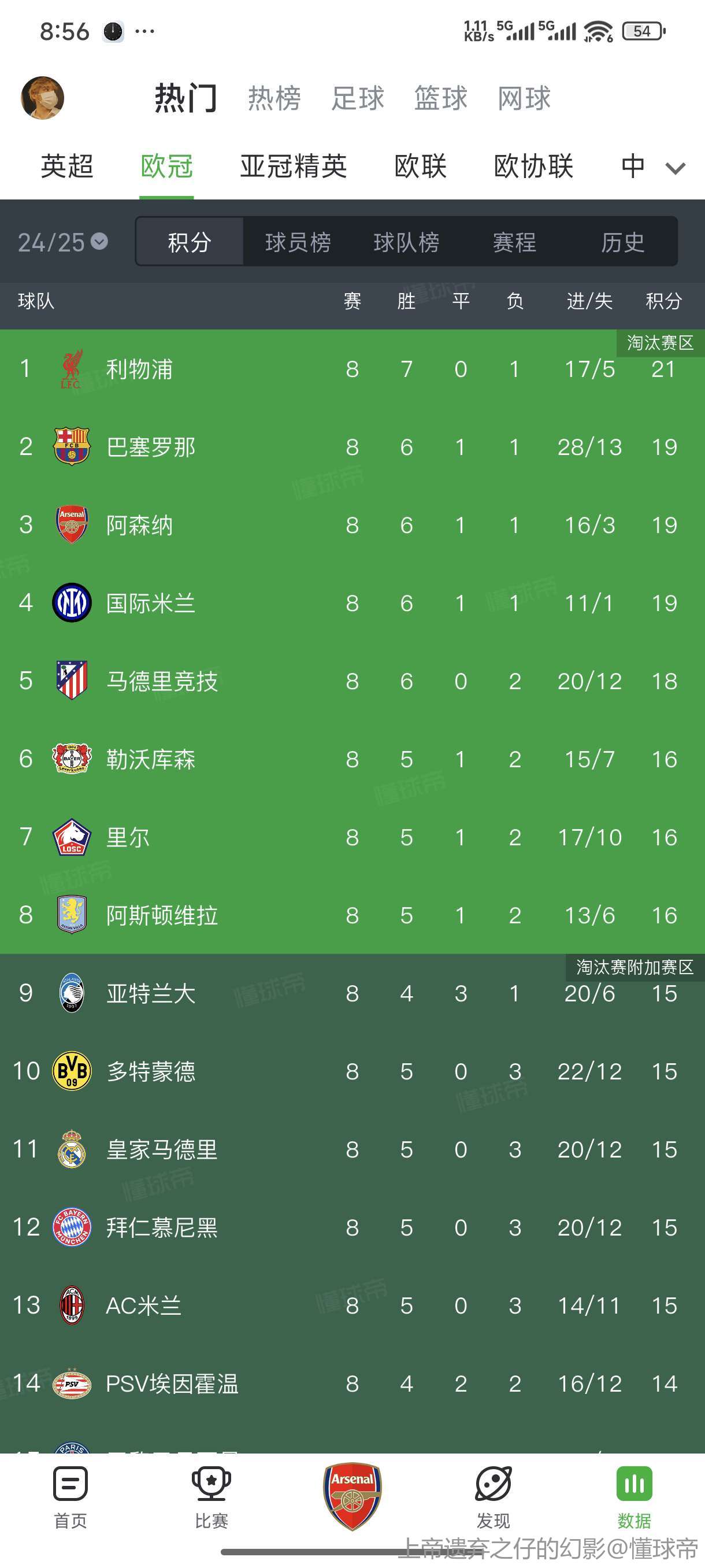705x1568 pixels.
Task: Switch to the 热榜 tab
Action: (x=274, y=99)
